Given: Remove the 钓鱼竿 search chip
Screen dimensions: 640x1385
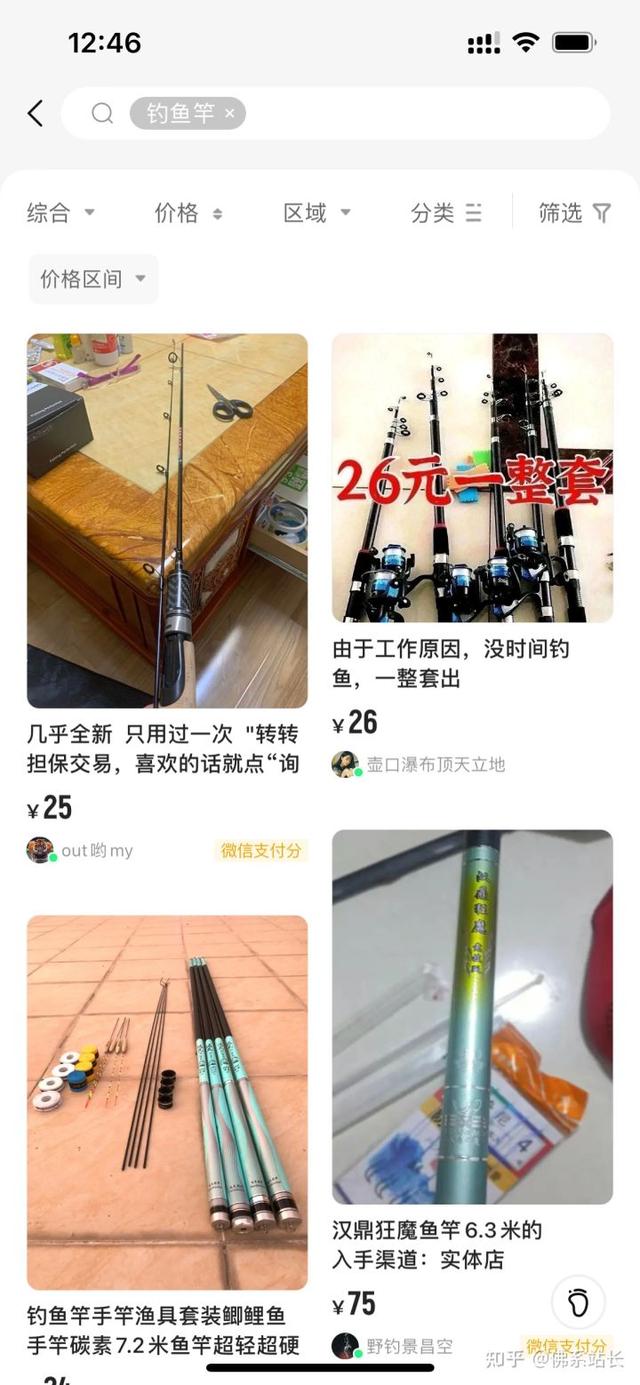Looking at the screenshot, I should tap(230, 114).
